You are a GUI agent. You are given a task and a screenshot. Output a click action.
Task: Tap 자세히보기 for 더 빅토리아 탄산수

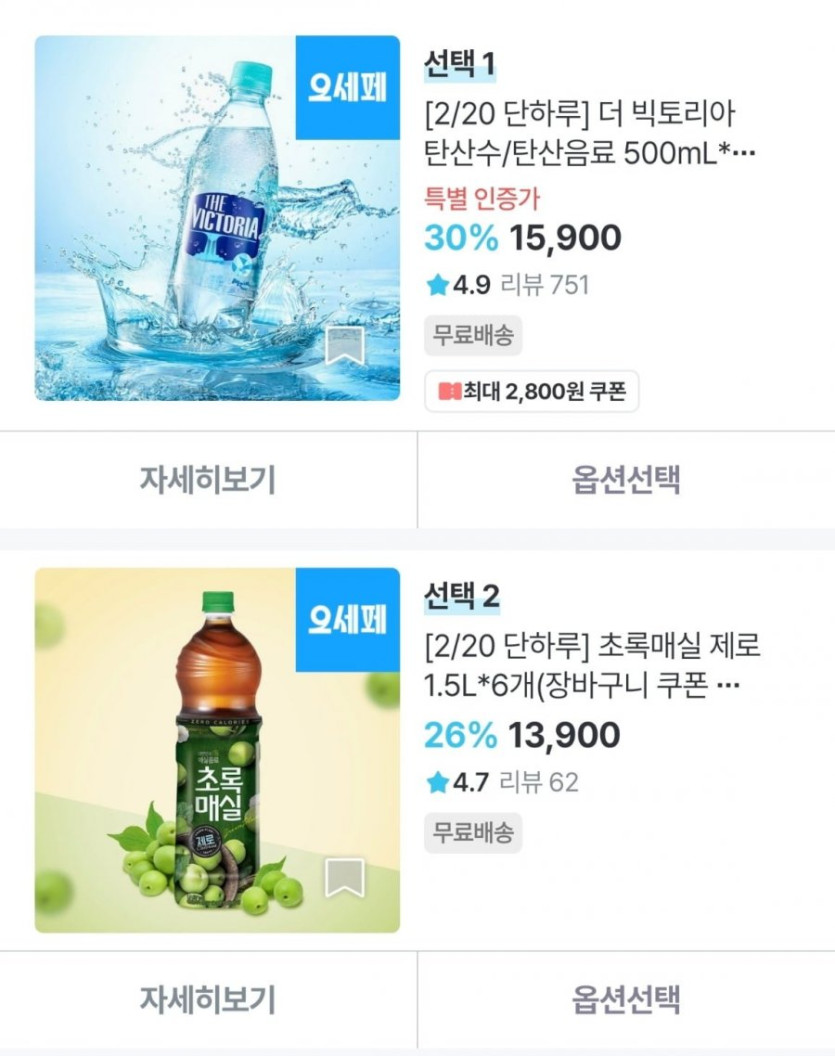(207, 480)
